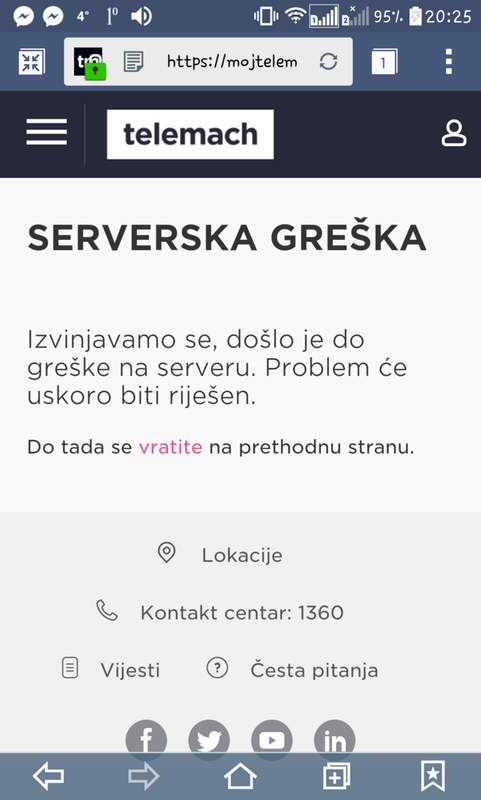Open Telemach's LinkedIn page
Image resolution: width=481 pixels, height=800 pixels.
click(335, 740)
